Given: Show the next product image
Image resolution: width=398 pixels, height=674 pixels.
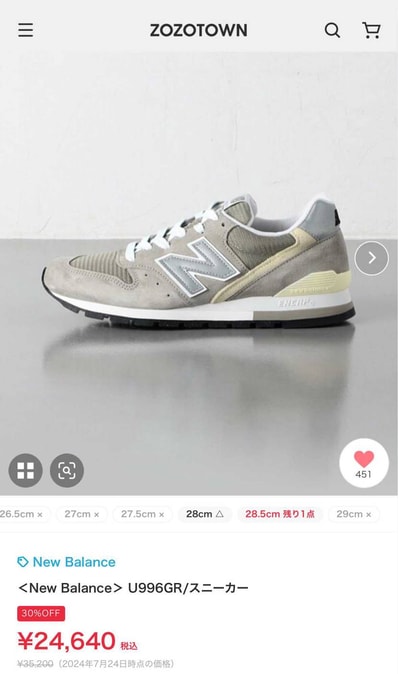Looking at the screenshot, I should pyautogui.click(x=371, y=258).
